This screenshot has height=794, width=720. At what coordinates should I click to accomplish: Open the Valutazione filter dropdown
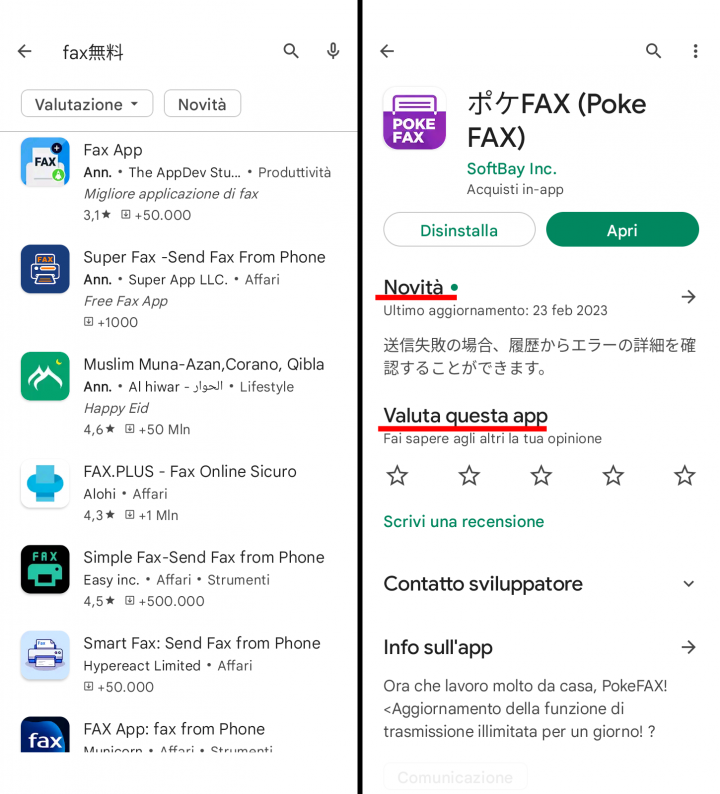(x=87, y=104)
